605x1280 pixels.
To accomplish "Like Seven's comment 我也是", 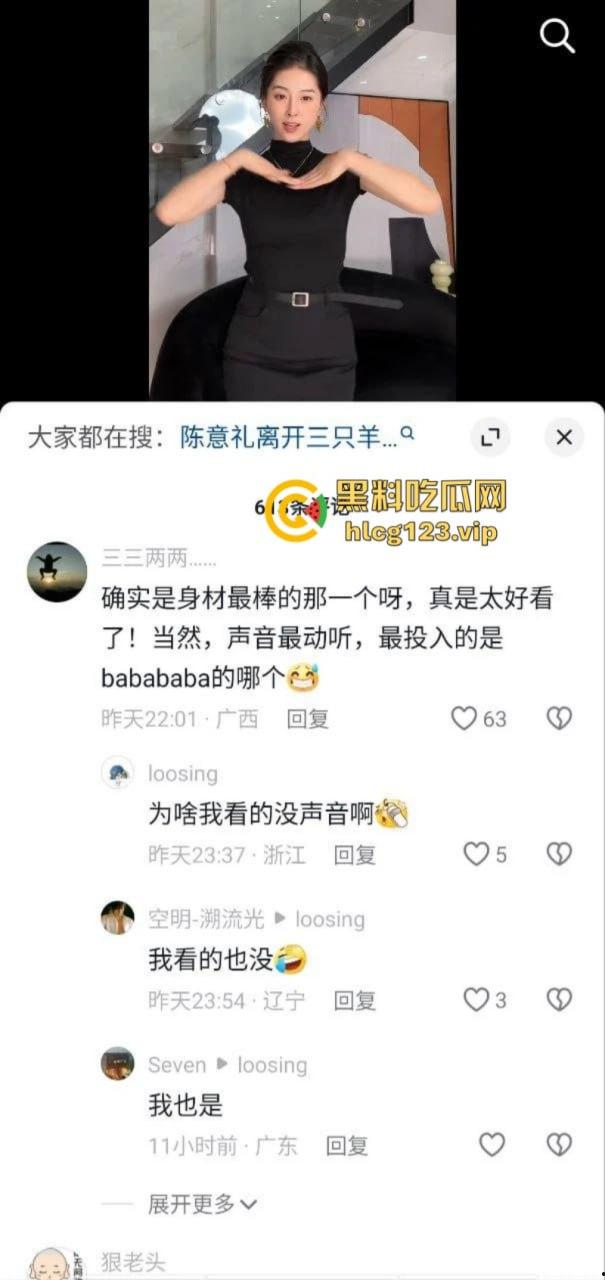I will click(491, 1145).
